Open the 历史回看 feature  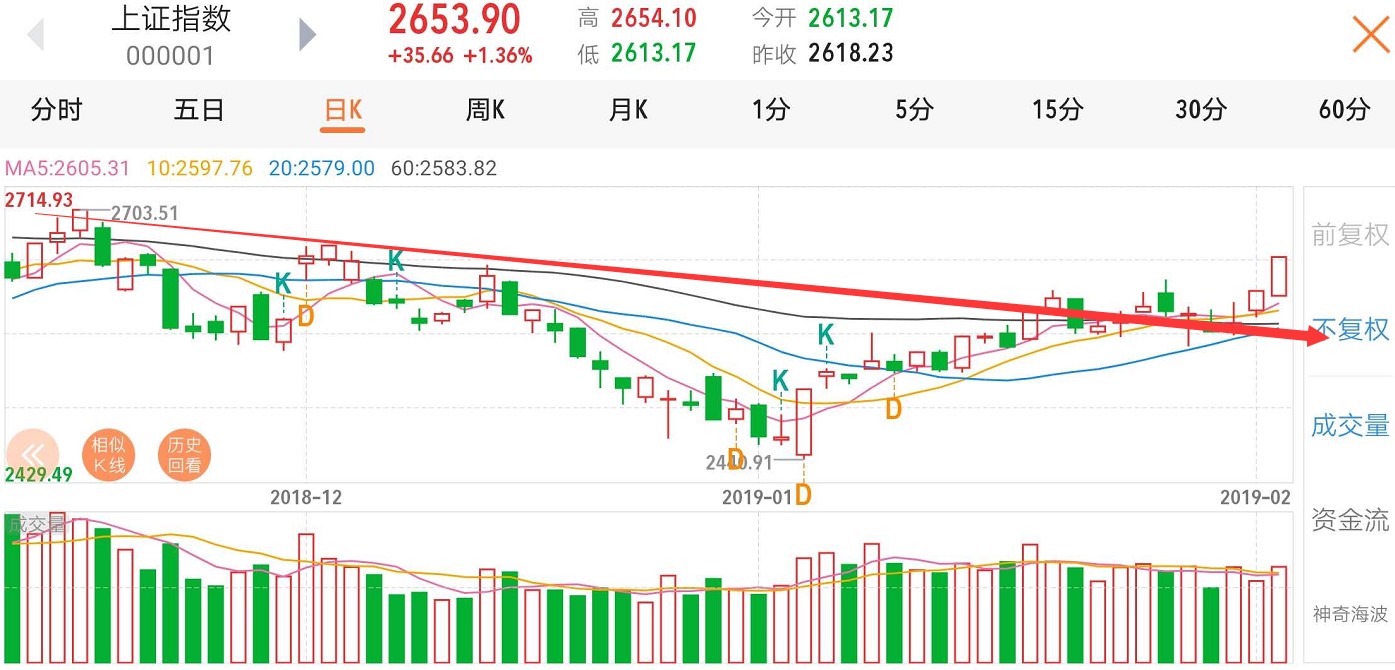coord(184,456)
